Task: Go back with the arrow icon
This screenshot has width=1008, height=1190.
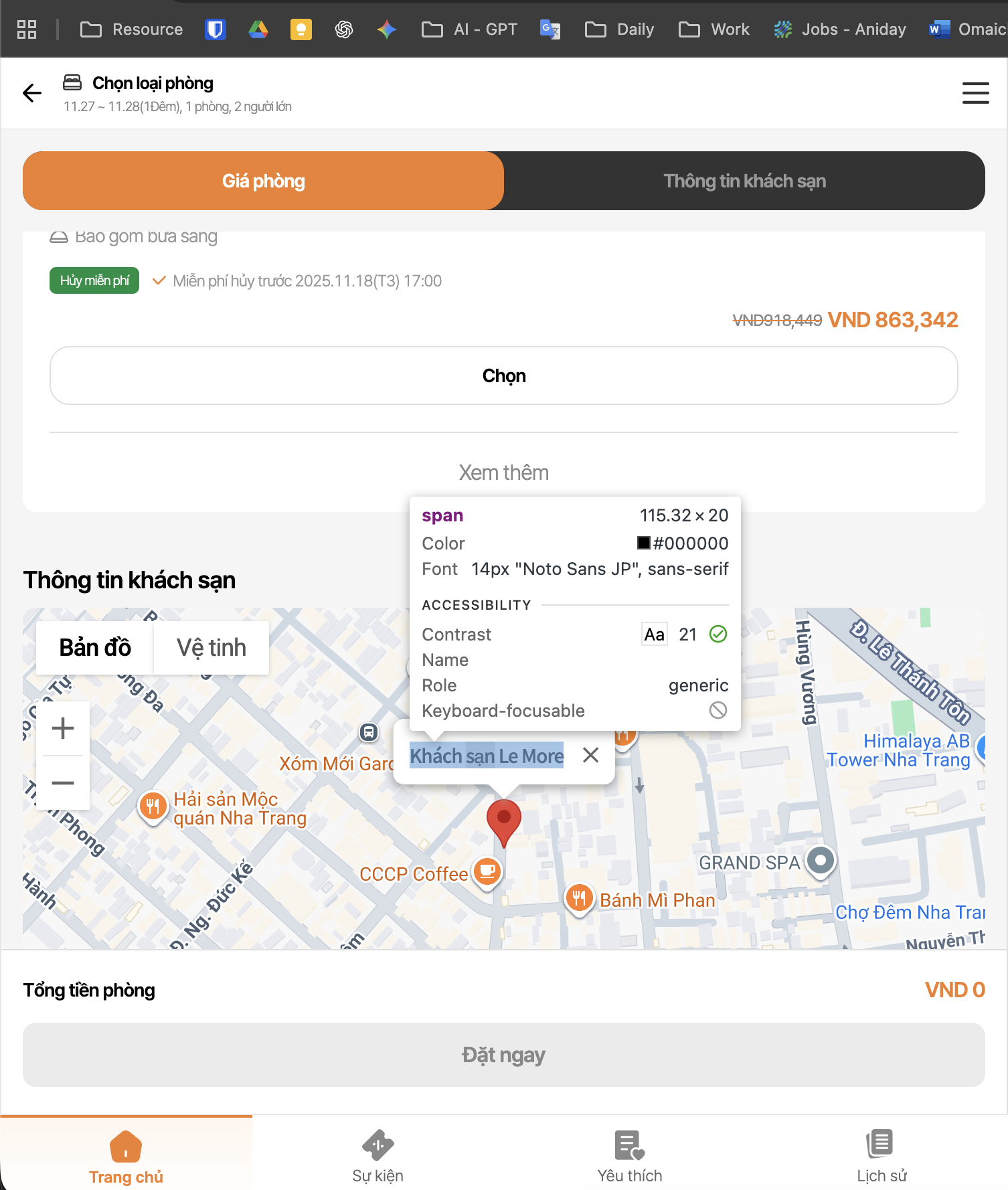Action: (x=31, y=93)
